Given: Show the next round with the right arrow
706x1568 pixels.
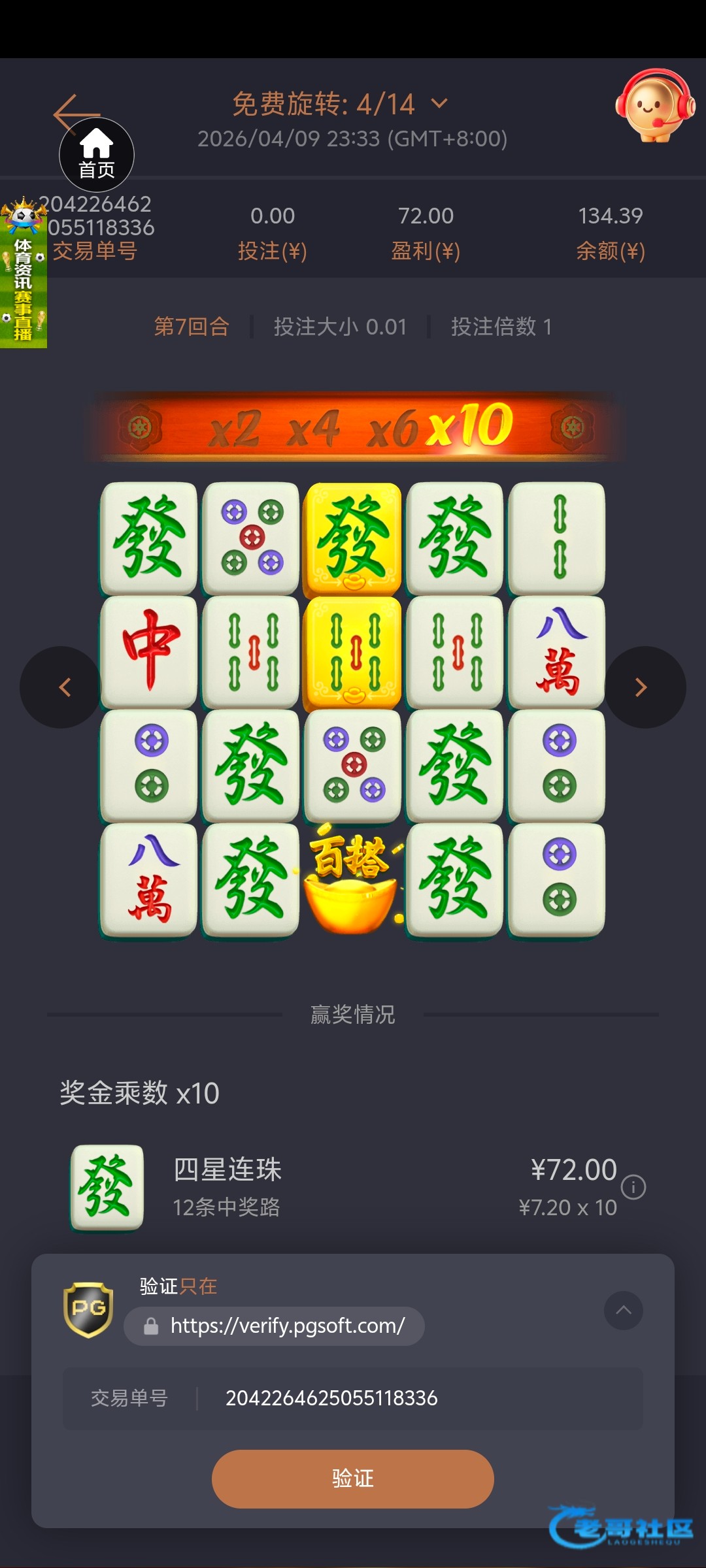Looking at the screenshot, I should click(643, 687).
